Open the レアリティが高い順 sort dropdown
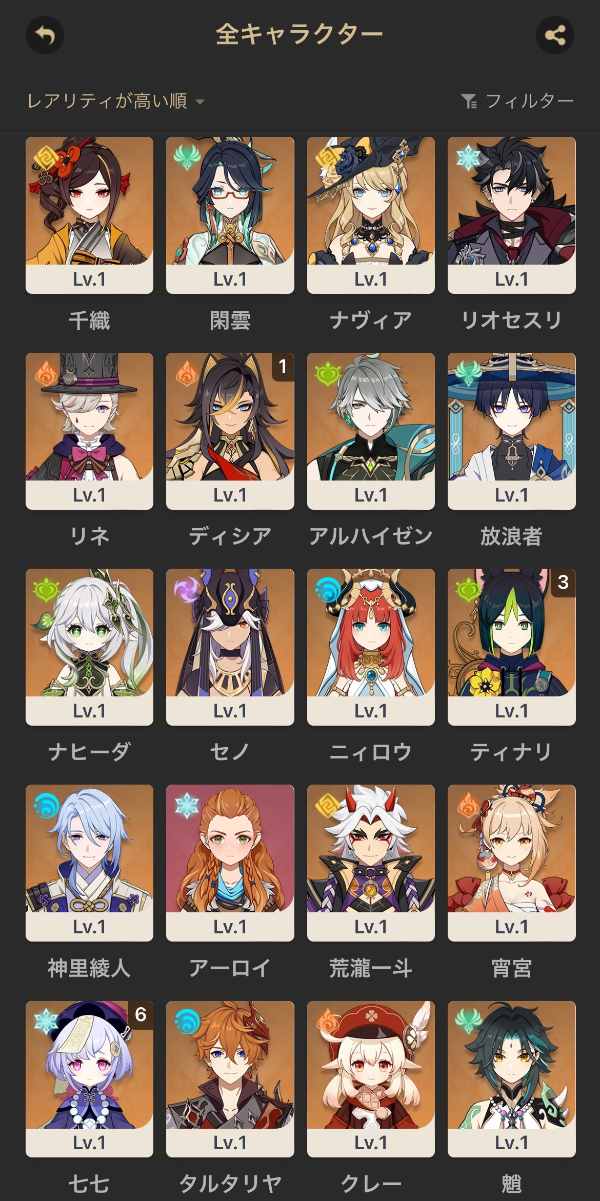The height and width of the screenshot is (1201, 600). 115,101
